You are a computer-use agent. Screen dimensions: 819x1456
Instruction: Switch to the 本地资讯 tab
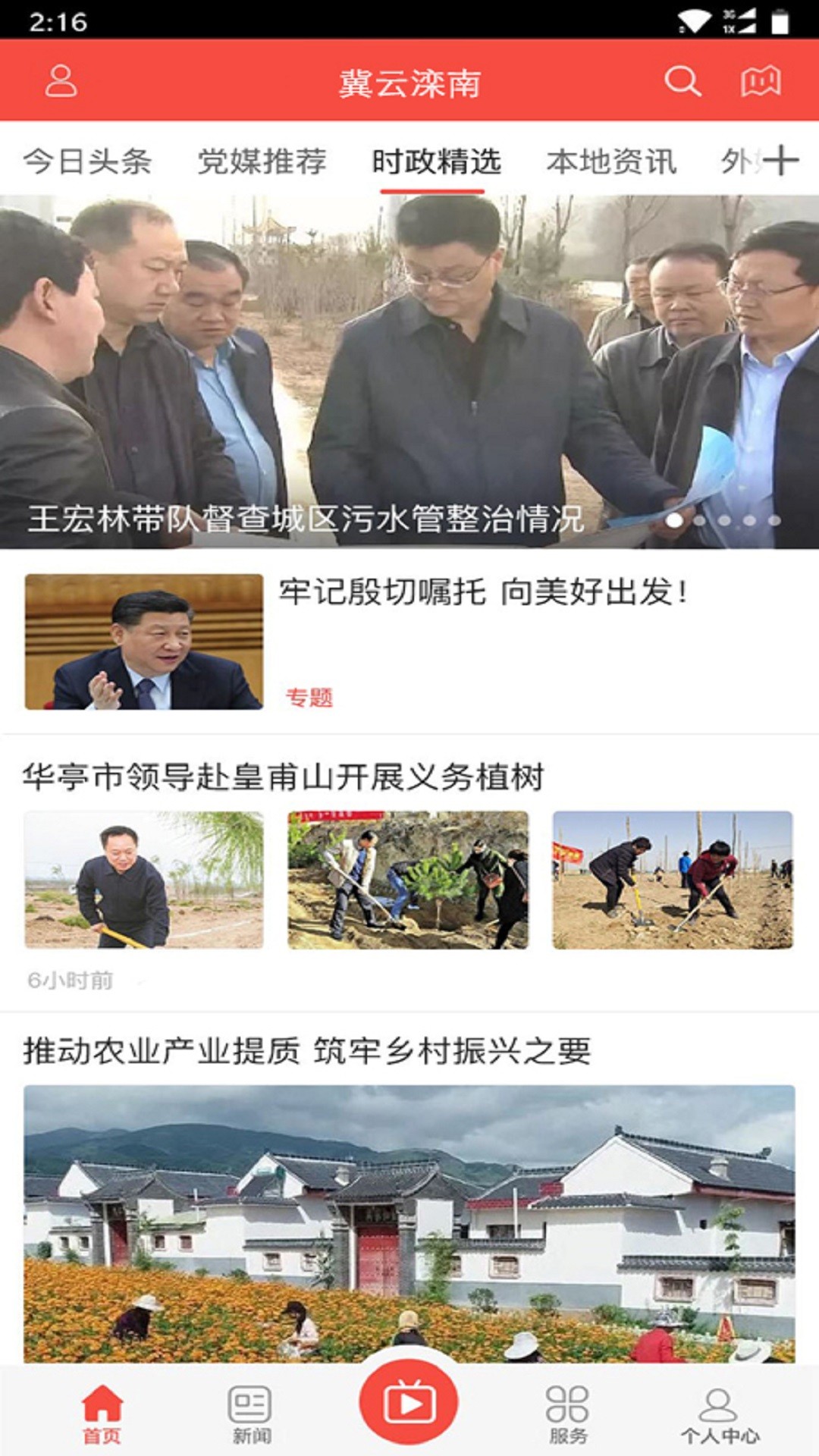pos(611,162)
